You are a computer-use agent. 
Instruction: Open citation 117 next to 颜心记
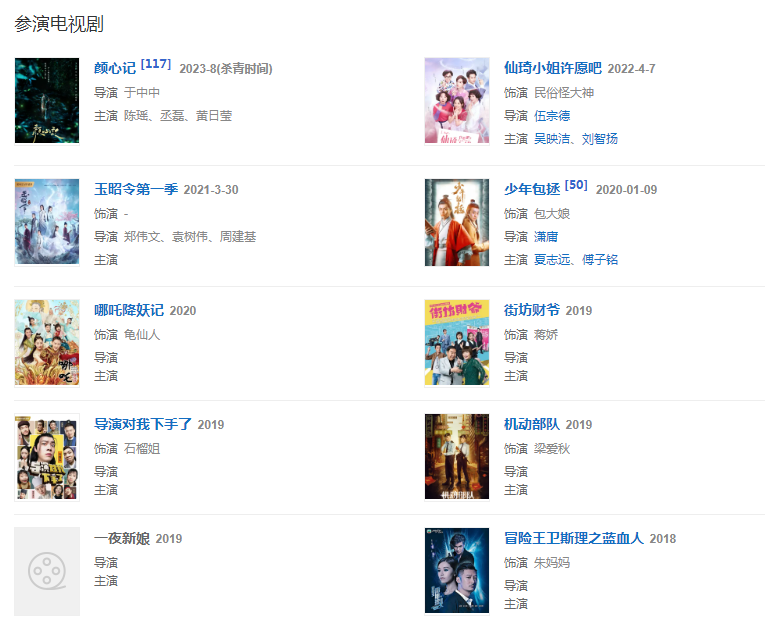coord(156,64)
